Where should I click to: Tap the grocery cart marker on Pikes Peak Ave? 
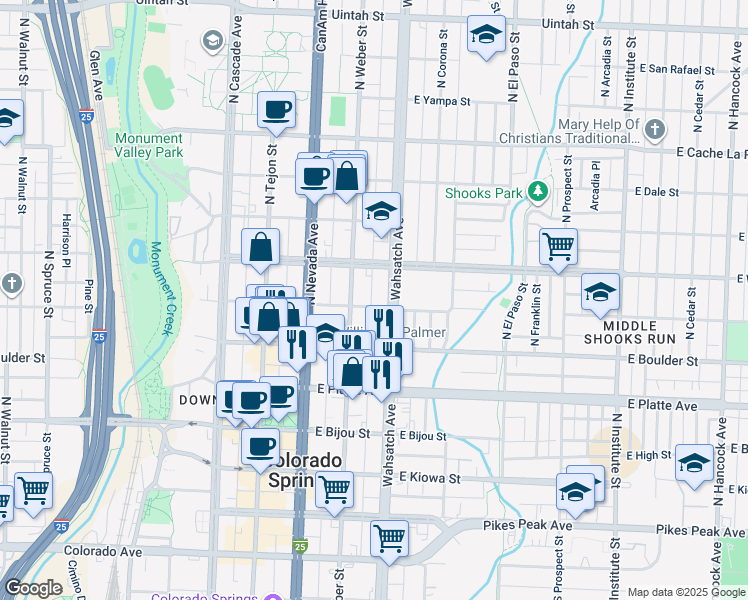[x=389, y=536]
